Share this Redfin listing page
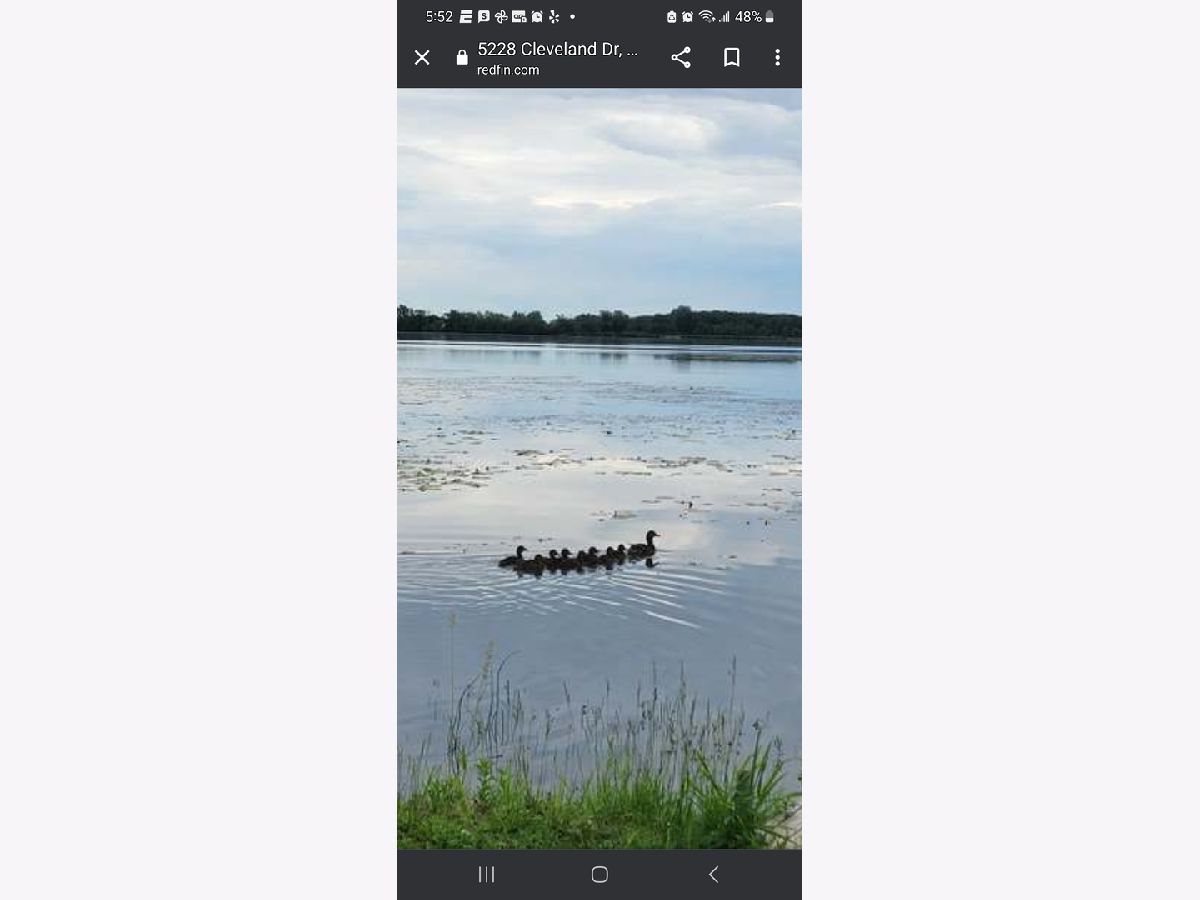1200x900 pixels. pyautogui.click(x=681, y=58)
